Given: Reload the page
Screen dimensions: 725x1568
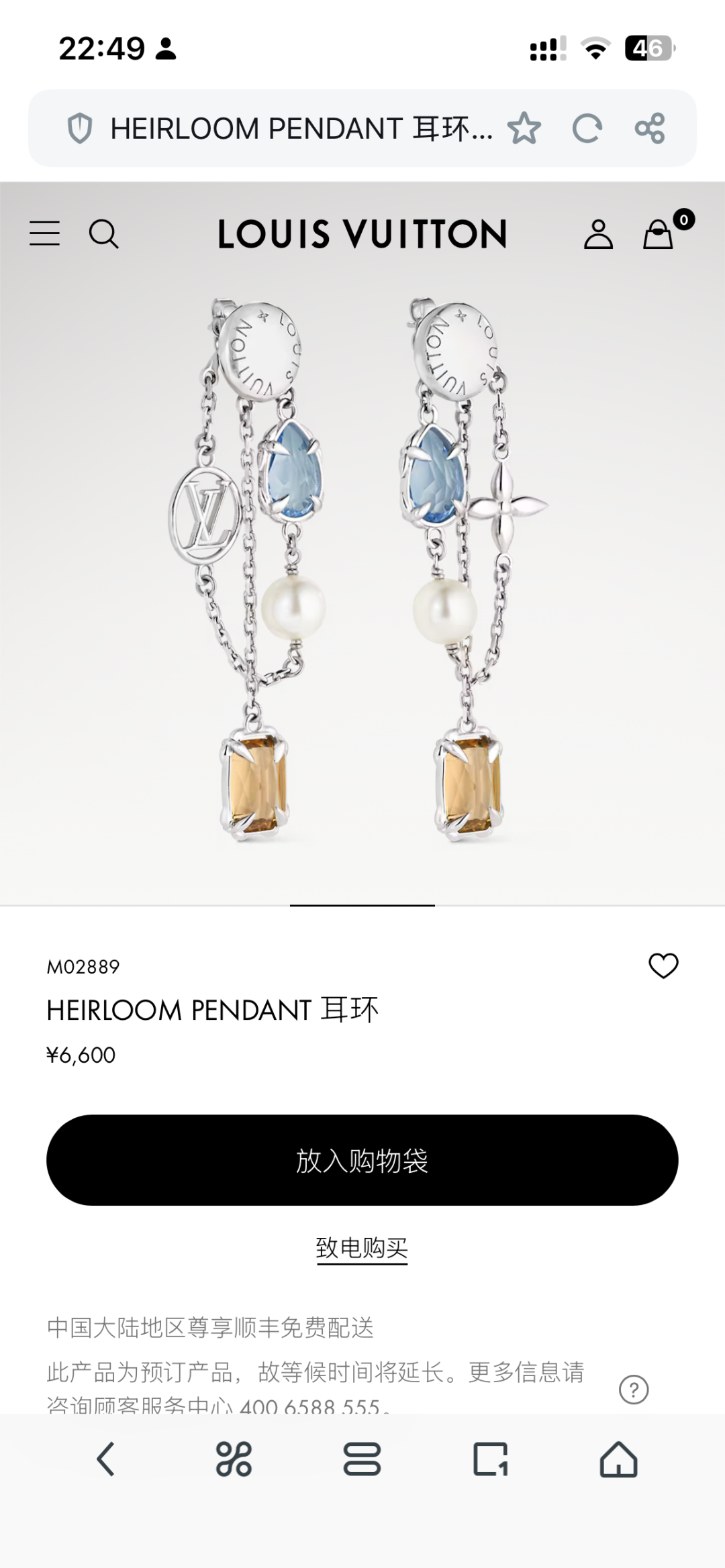Looking at the screenshot, I should (x=587, y=128).
